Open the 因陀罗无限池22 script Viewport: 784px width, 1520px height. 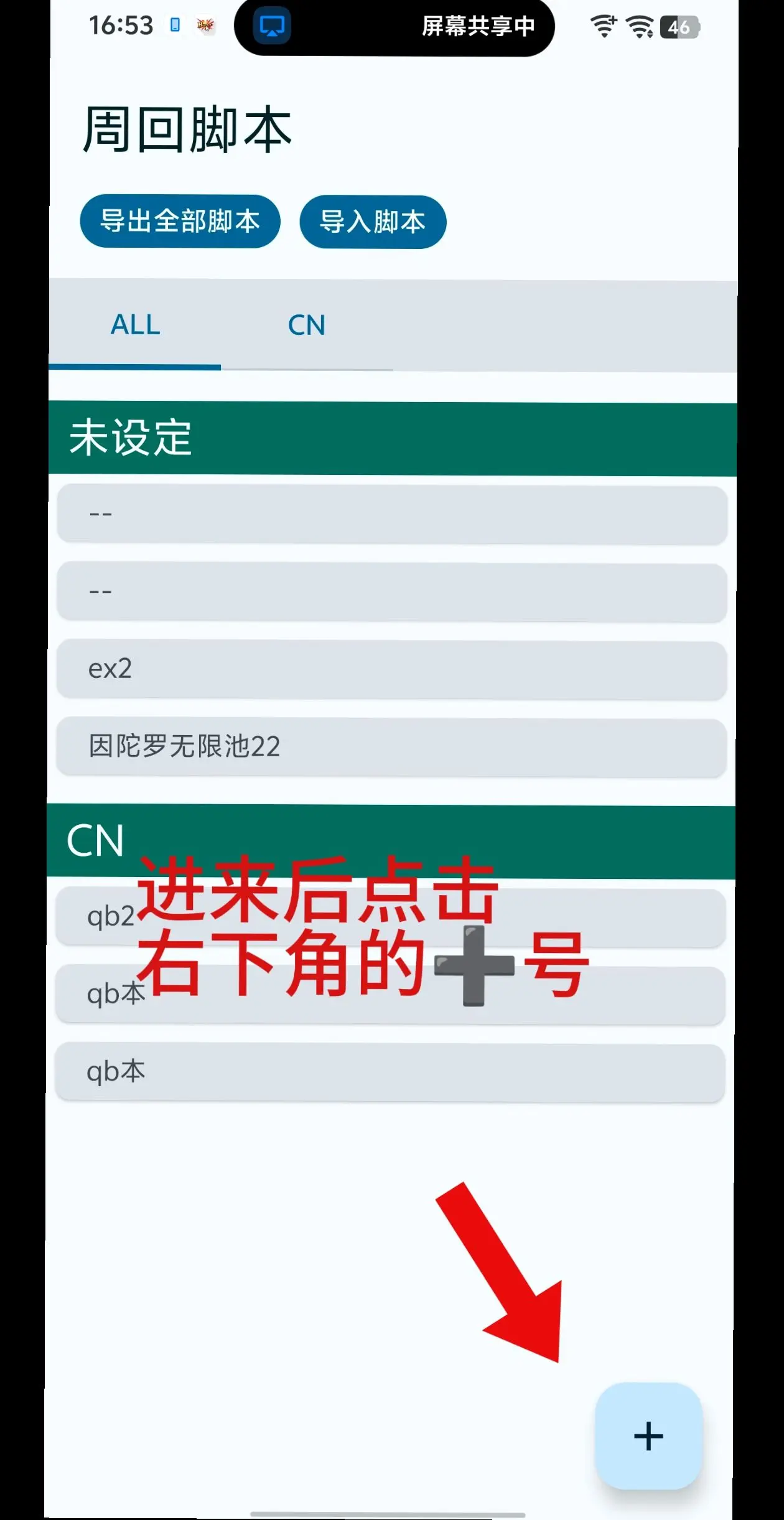pyautogui.click(x=391, y=747)
